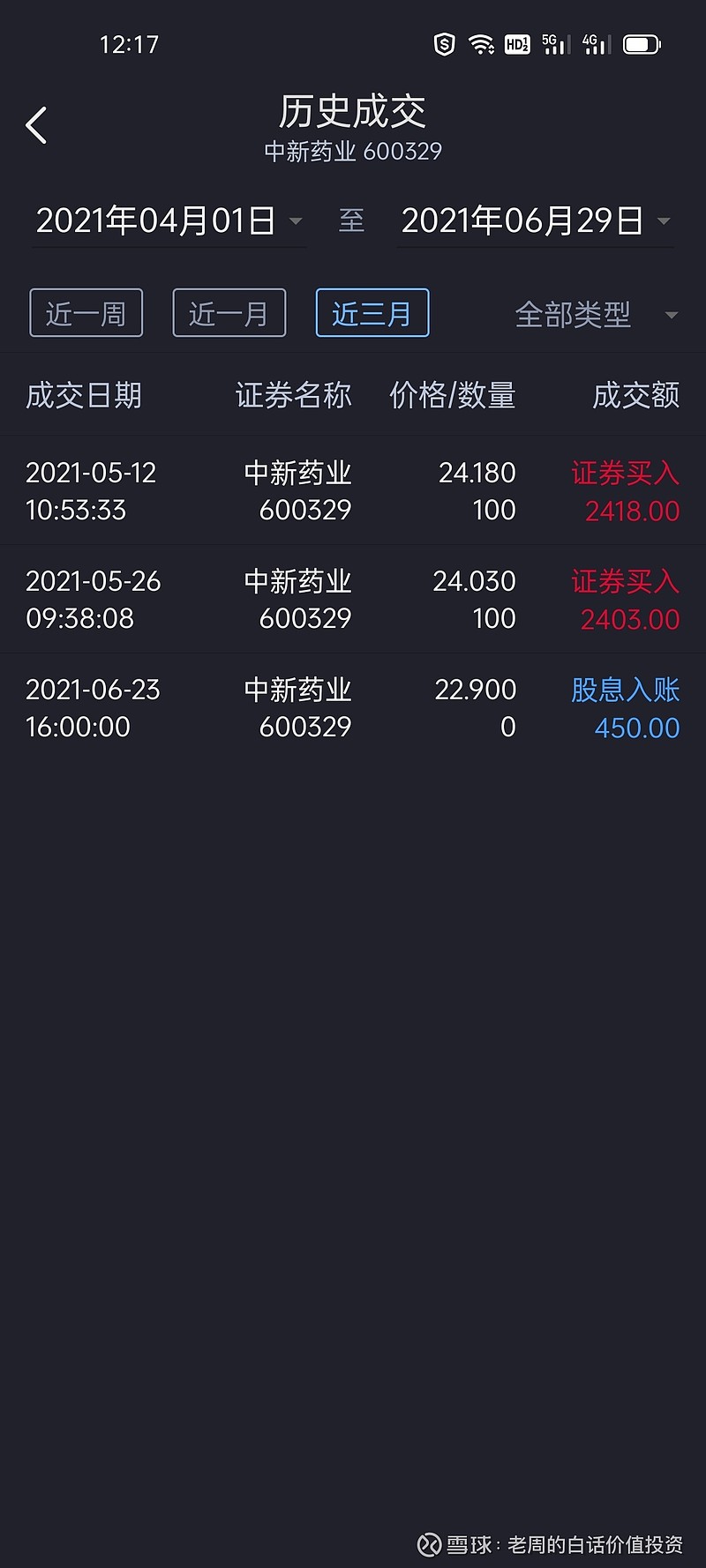
Task: Open the 2021-05-26 证券买入 record
Action: [x=353, y=600]
